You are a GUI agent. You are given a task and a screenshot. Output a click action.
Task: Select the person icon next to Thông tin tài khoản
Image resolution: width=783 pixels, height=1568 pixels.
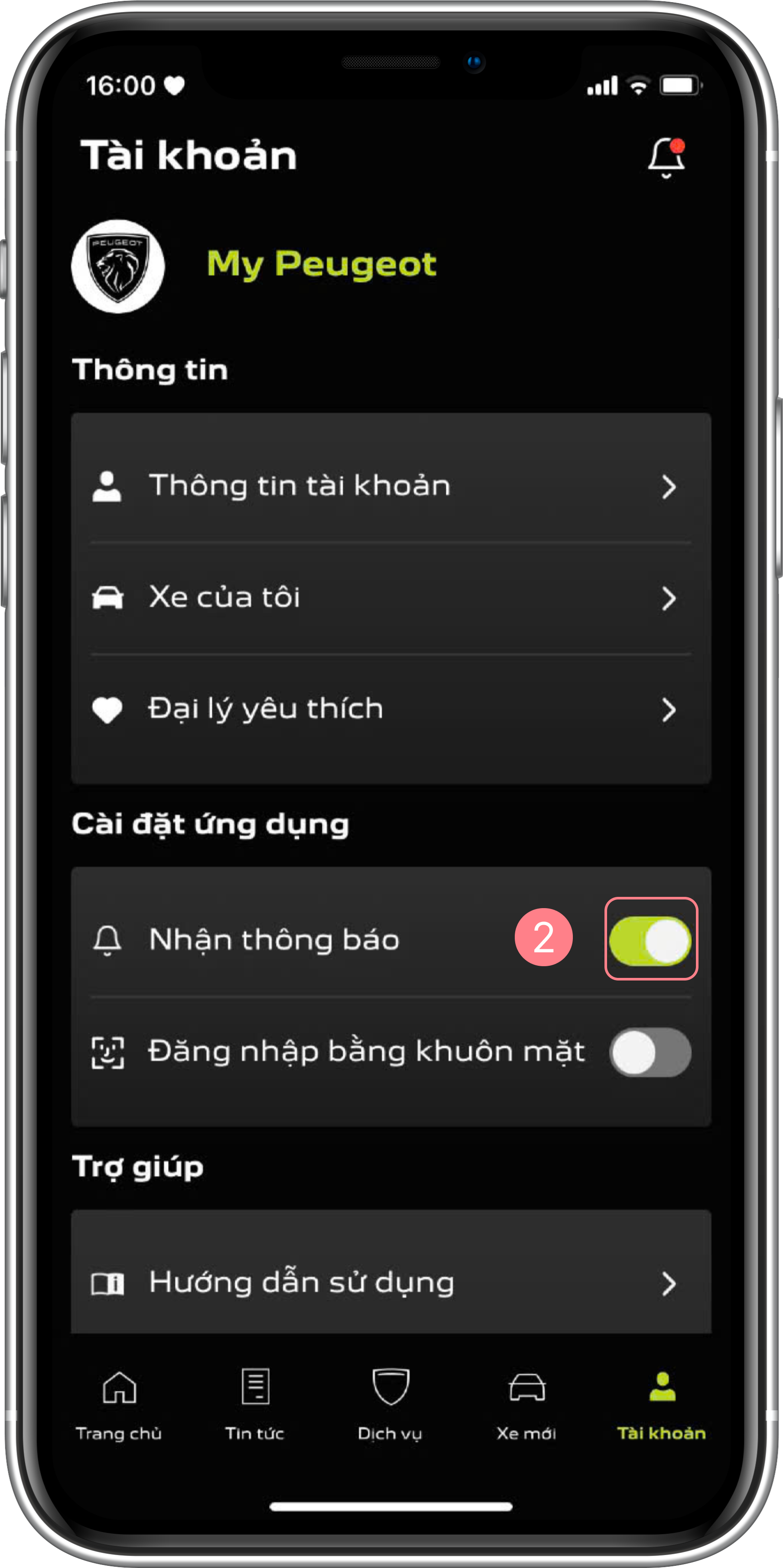[107, 485]
